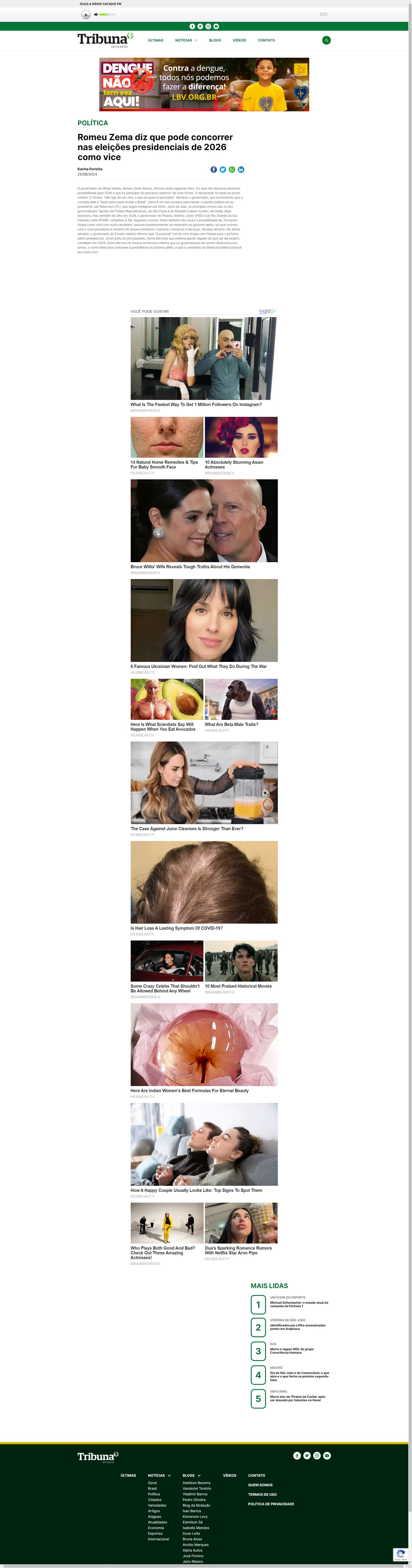Share the article on Facebook

click(214, 170)
